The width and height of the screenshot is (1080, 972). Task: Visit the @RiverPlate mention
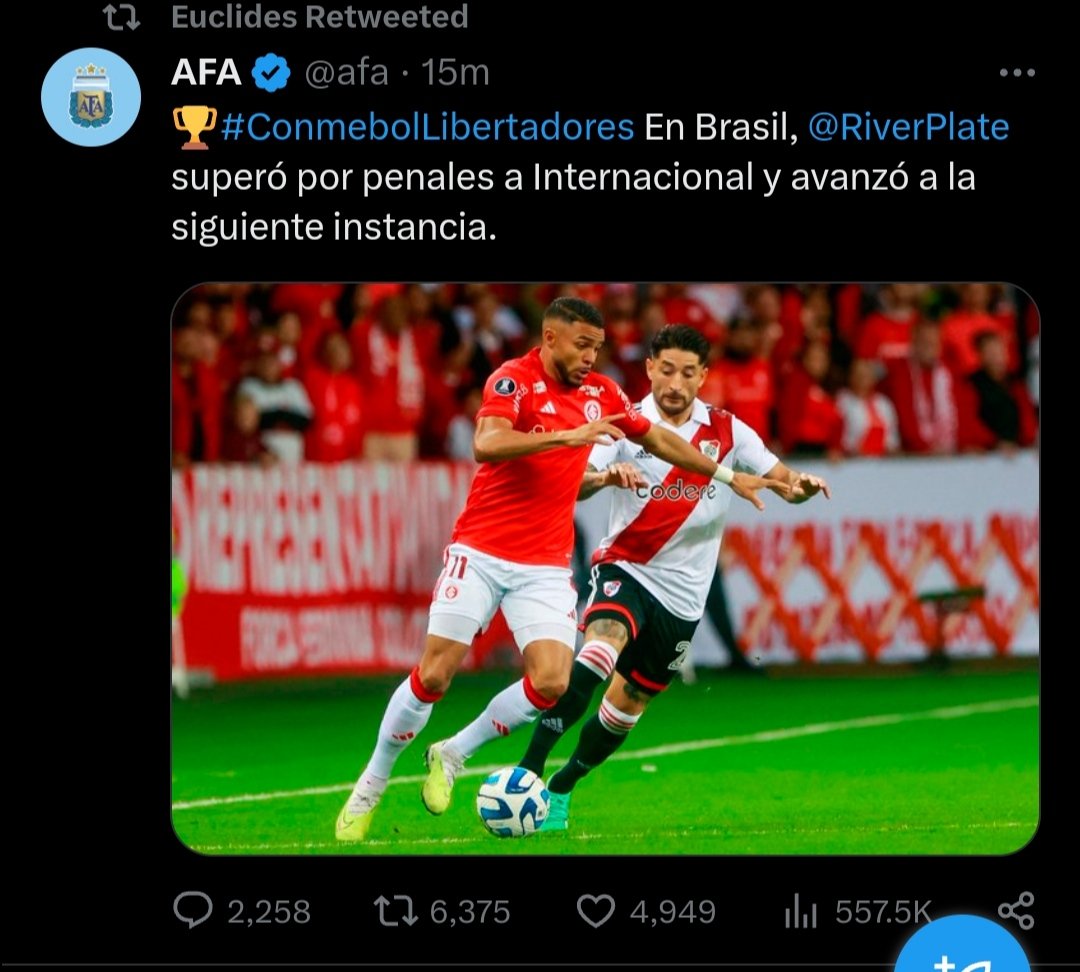(908, 127)
